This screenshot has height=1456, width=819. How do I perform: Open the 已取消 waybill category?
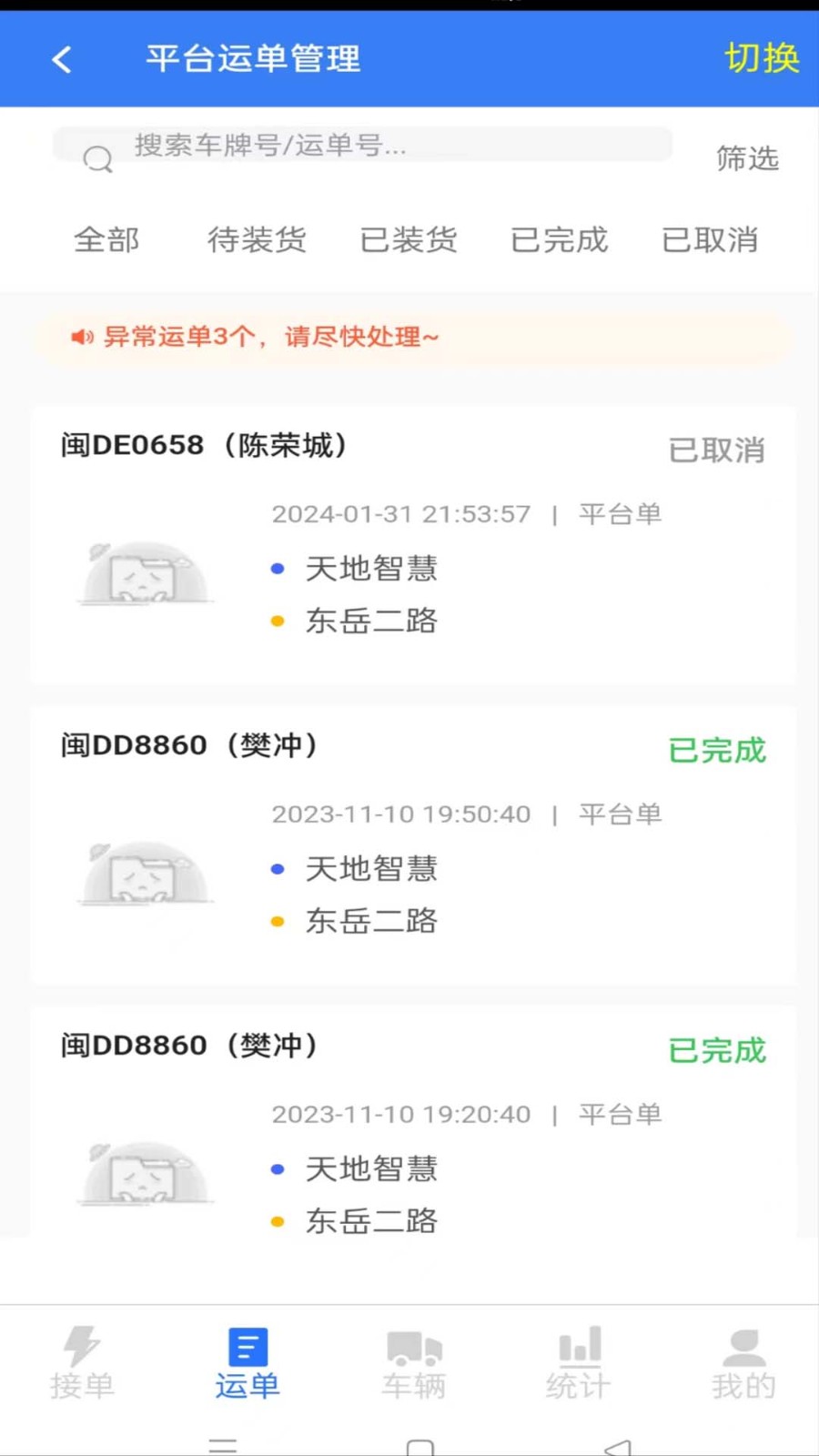tap(710, 240)
